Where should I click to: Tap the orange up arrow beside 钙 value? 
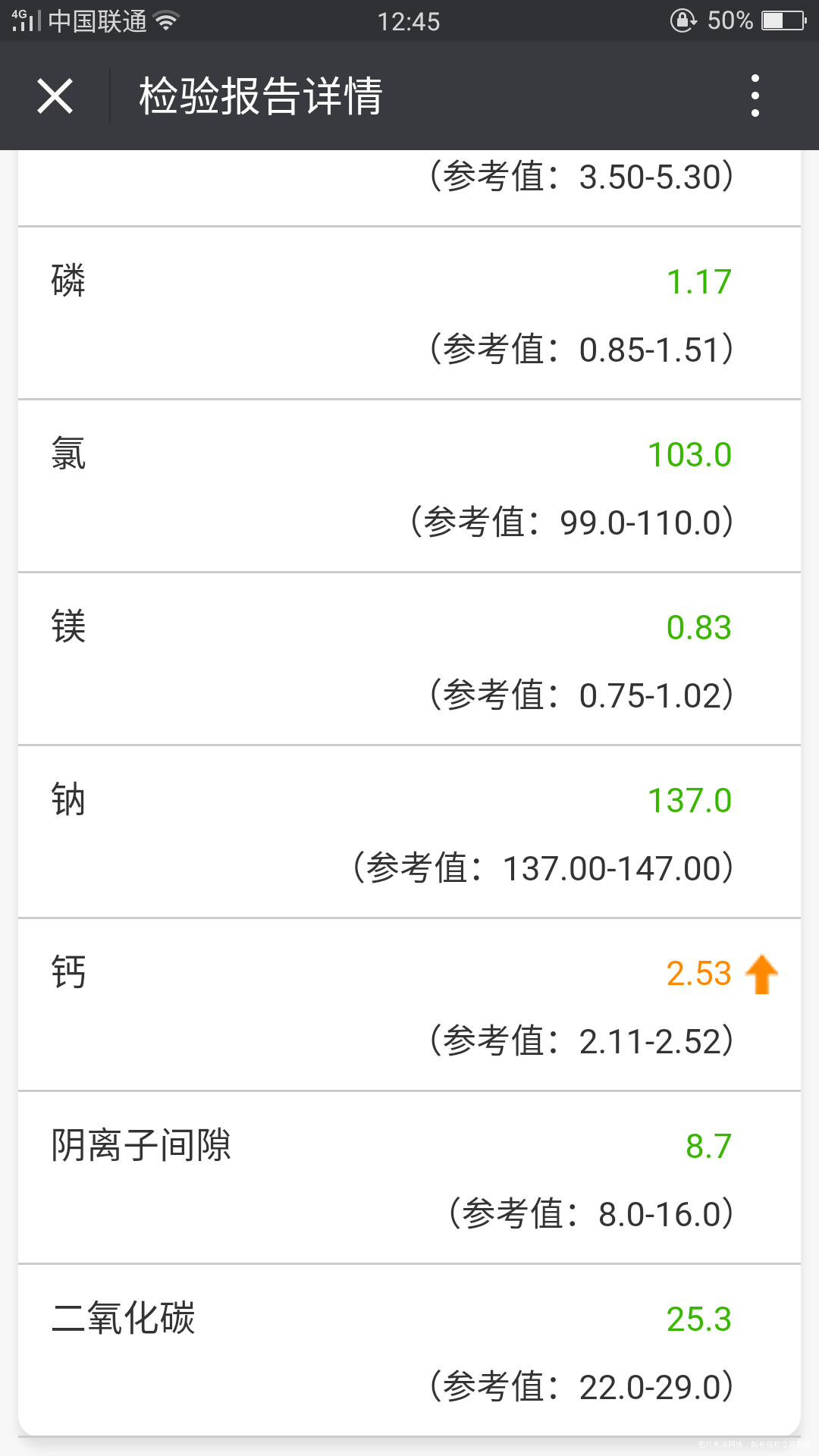[762, 973]
